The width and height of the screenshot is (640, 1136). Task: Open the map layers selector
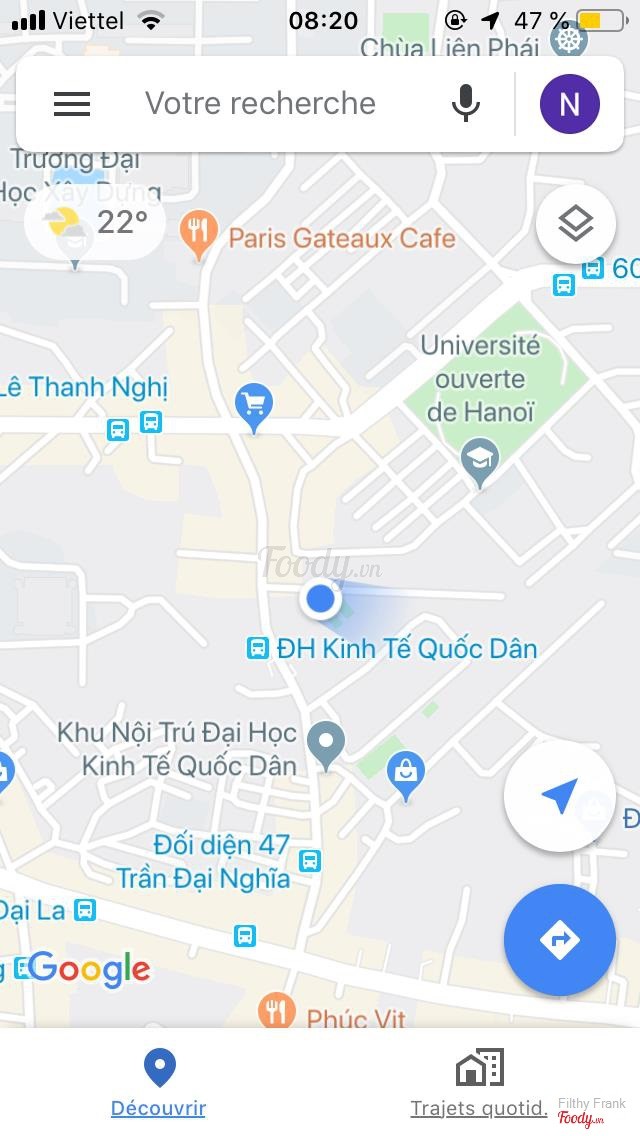click(x=575, y=224)
